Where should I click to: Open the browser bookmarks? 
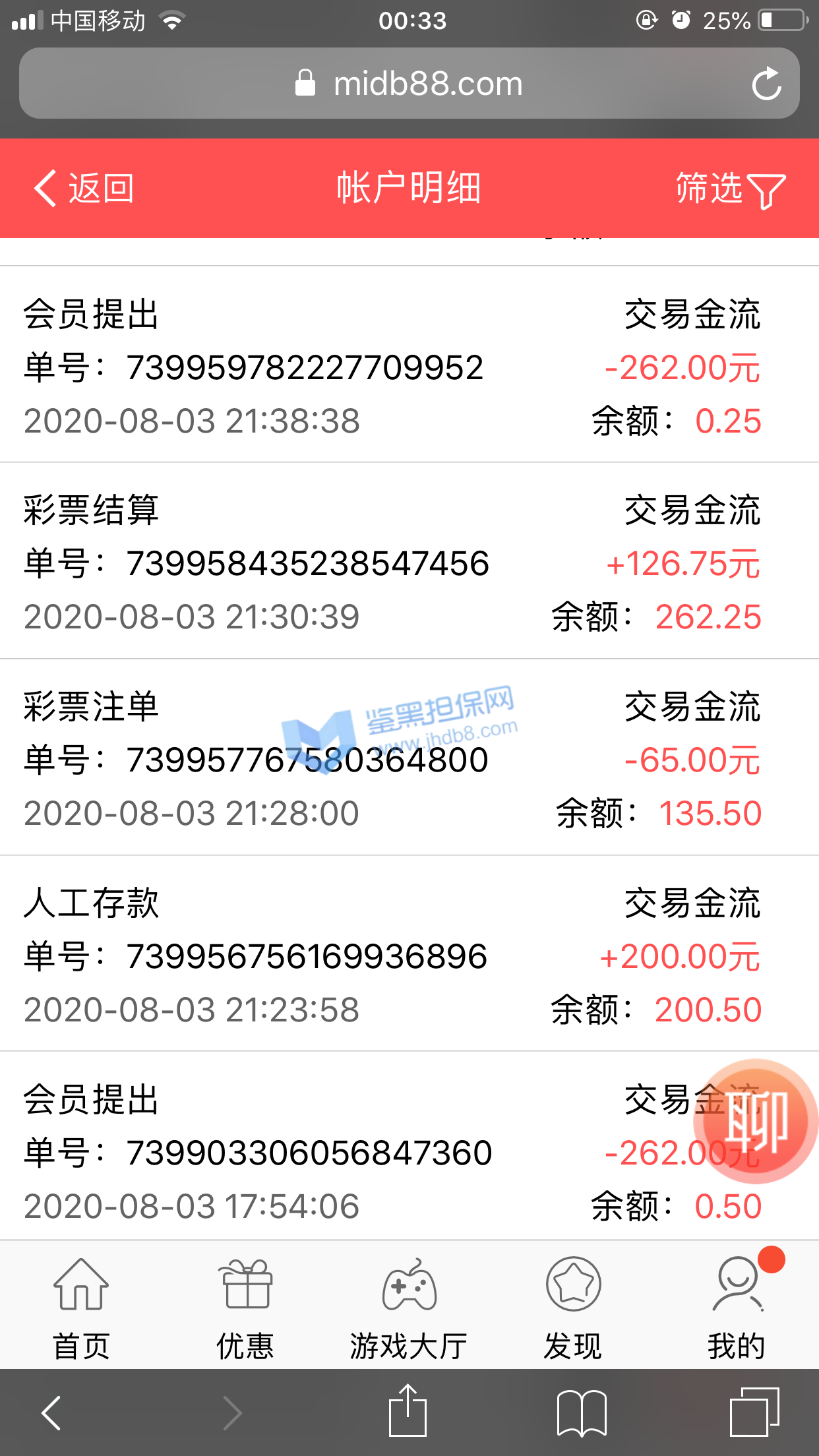click(x=582, y=1412)
